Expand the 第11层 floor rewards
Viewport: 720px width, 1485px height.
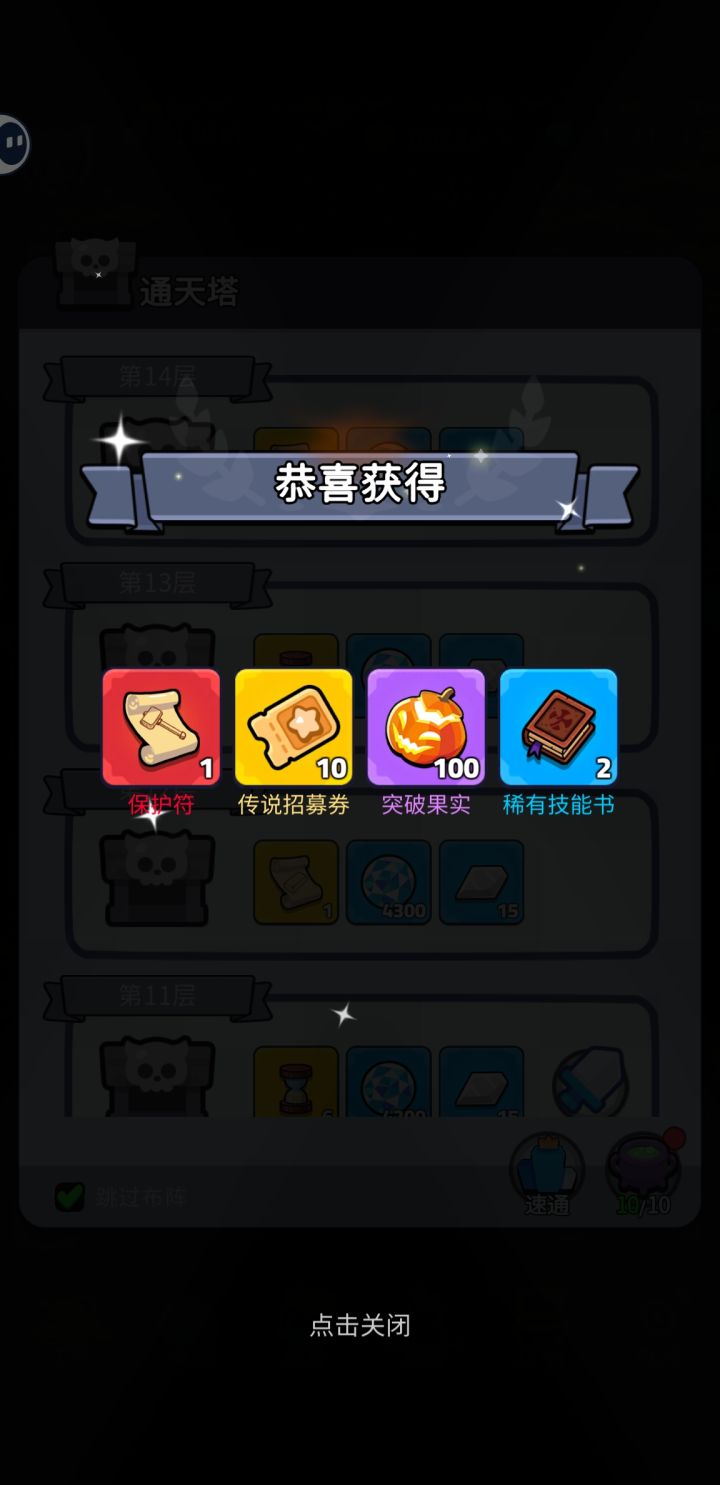(x=160, y=997)
